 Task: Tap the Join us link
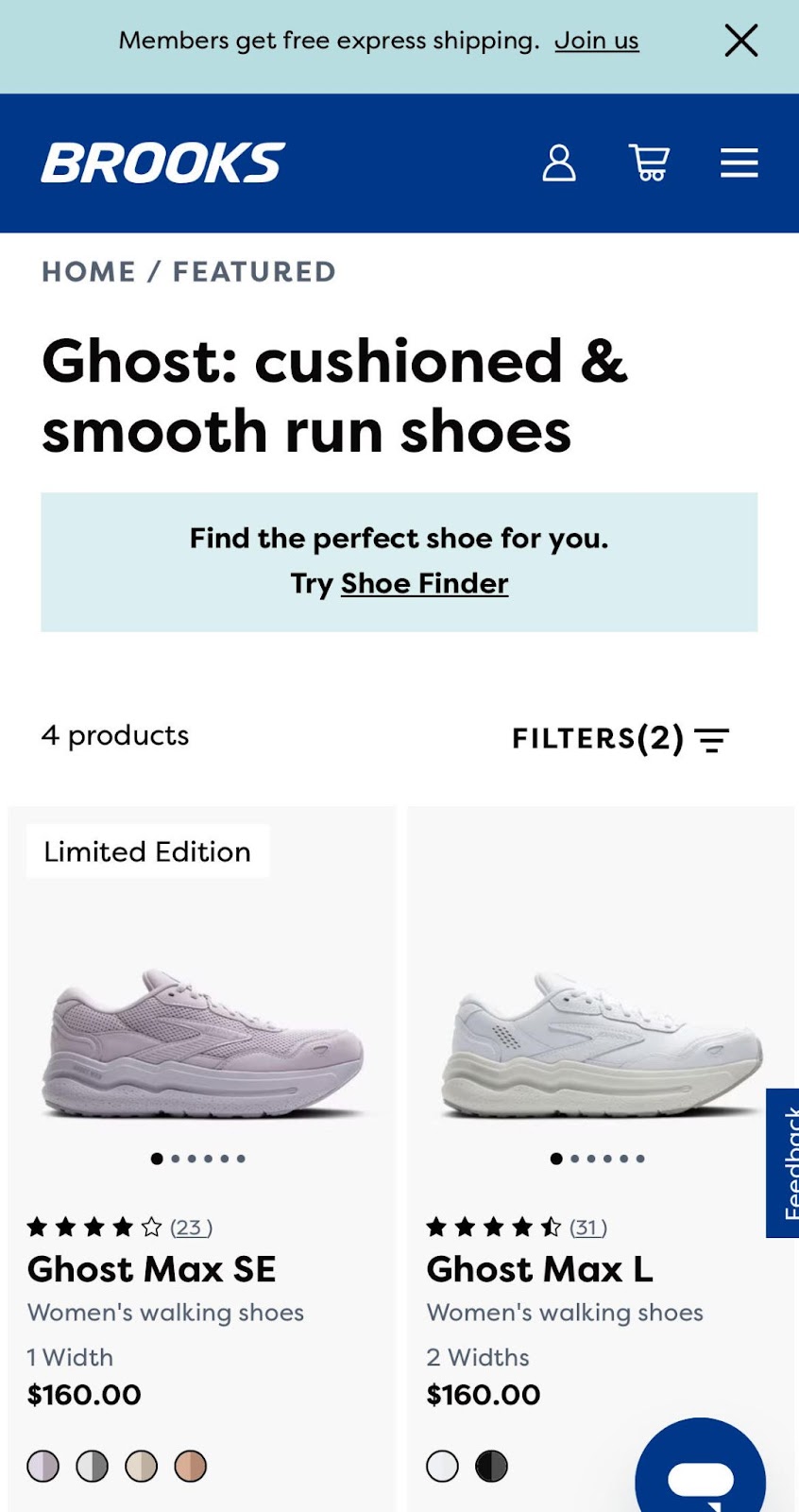[x=596, y=41]
